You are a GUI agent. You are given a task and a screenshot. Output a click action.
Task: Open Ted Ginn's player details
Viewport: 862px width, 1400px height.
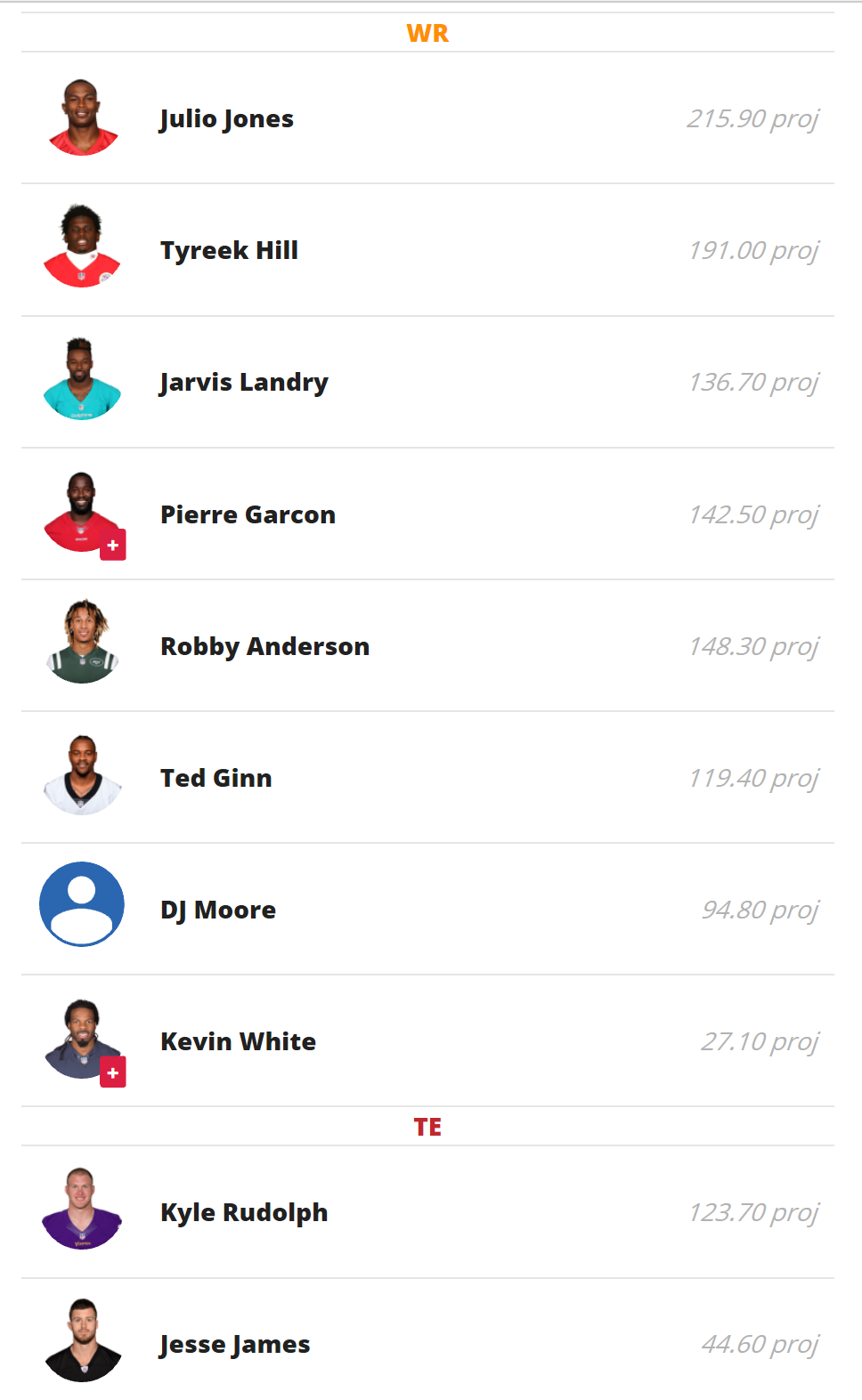click(427, 778)
